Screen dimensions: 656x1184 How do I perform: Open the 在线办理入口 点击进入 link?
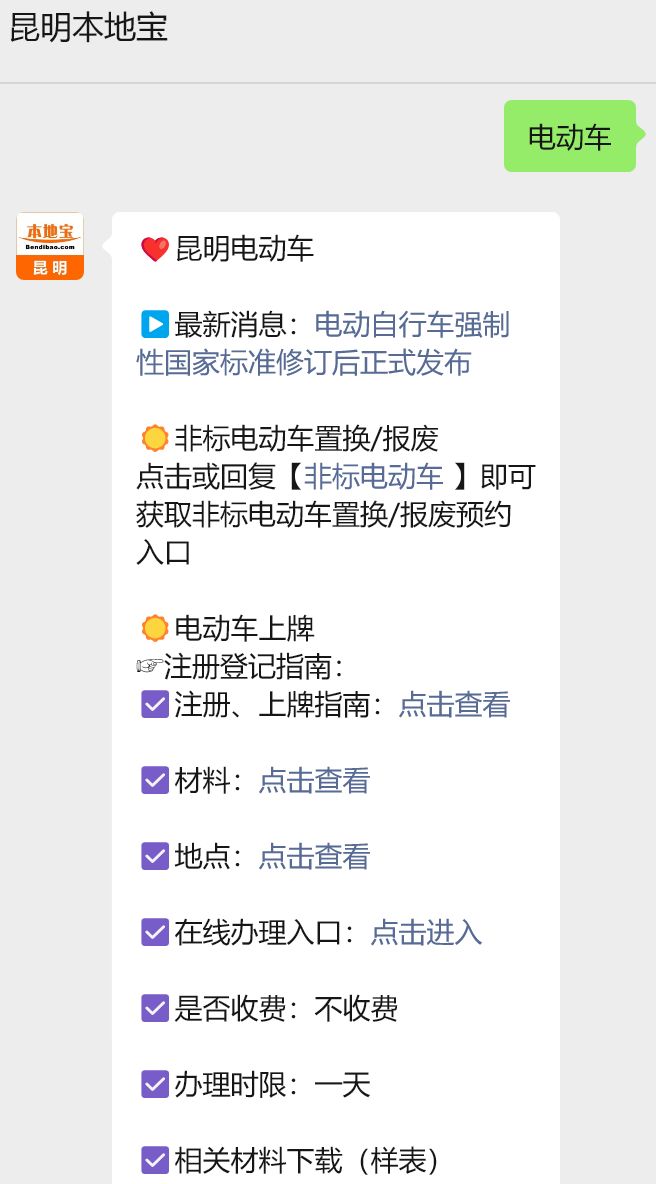(426, 933)
